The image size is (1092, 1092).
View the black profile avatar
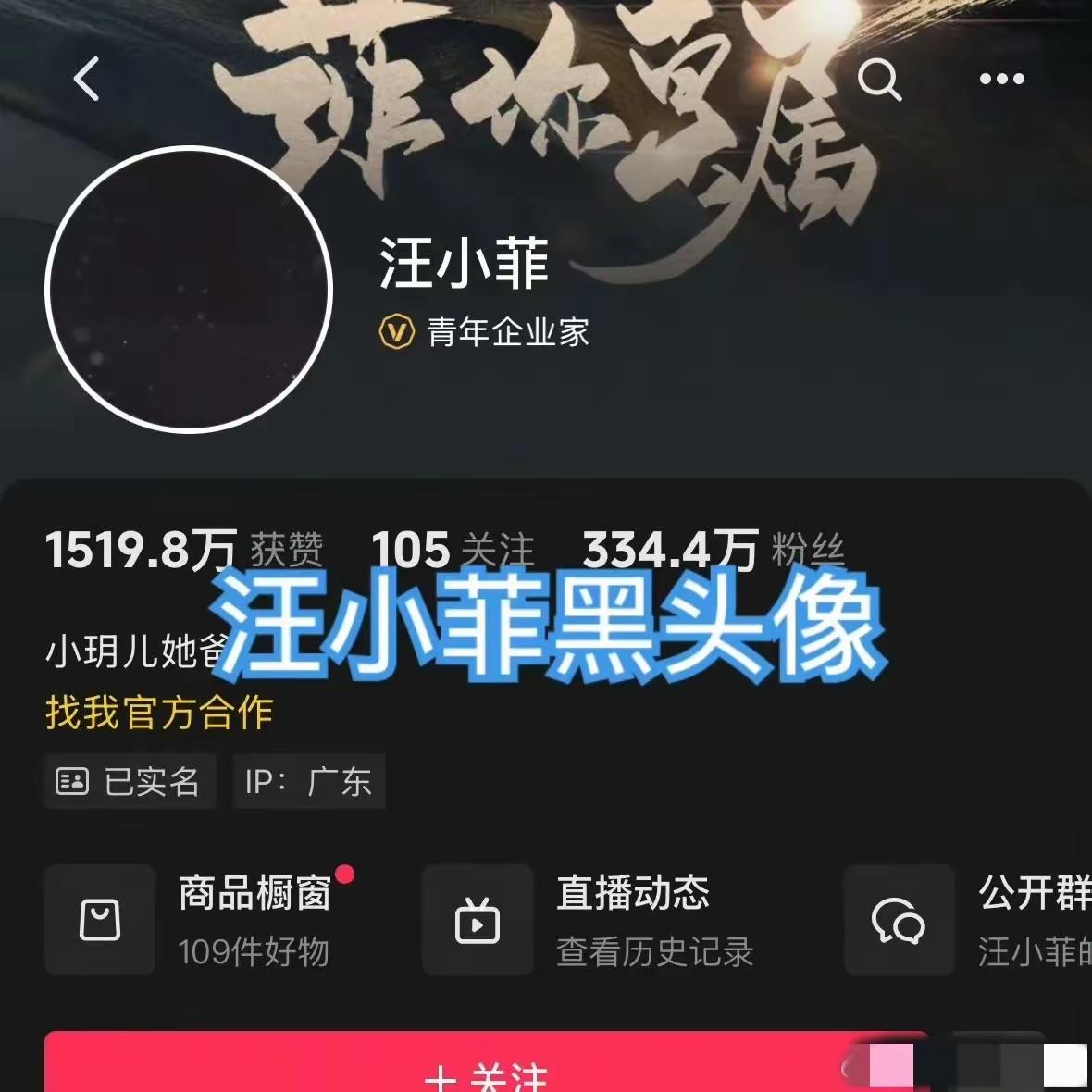pyautogui.click(x=189, y=290)
